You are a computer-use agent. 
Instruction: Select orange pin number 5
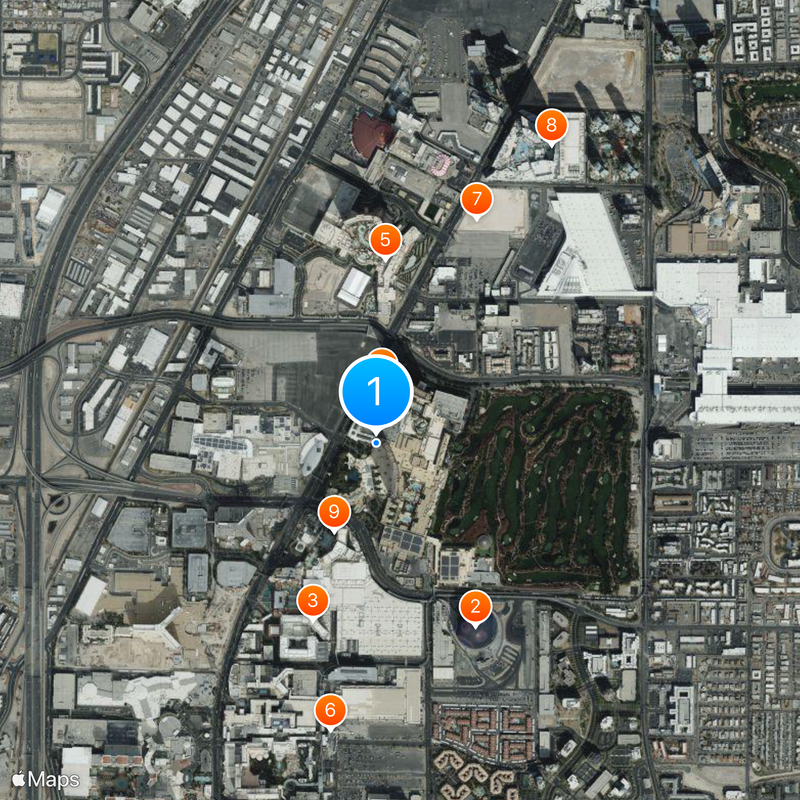[x=385, y=240]
